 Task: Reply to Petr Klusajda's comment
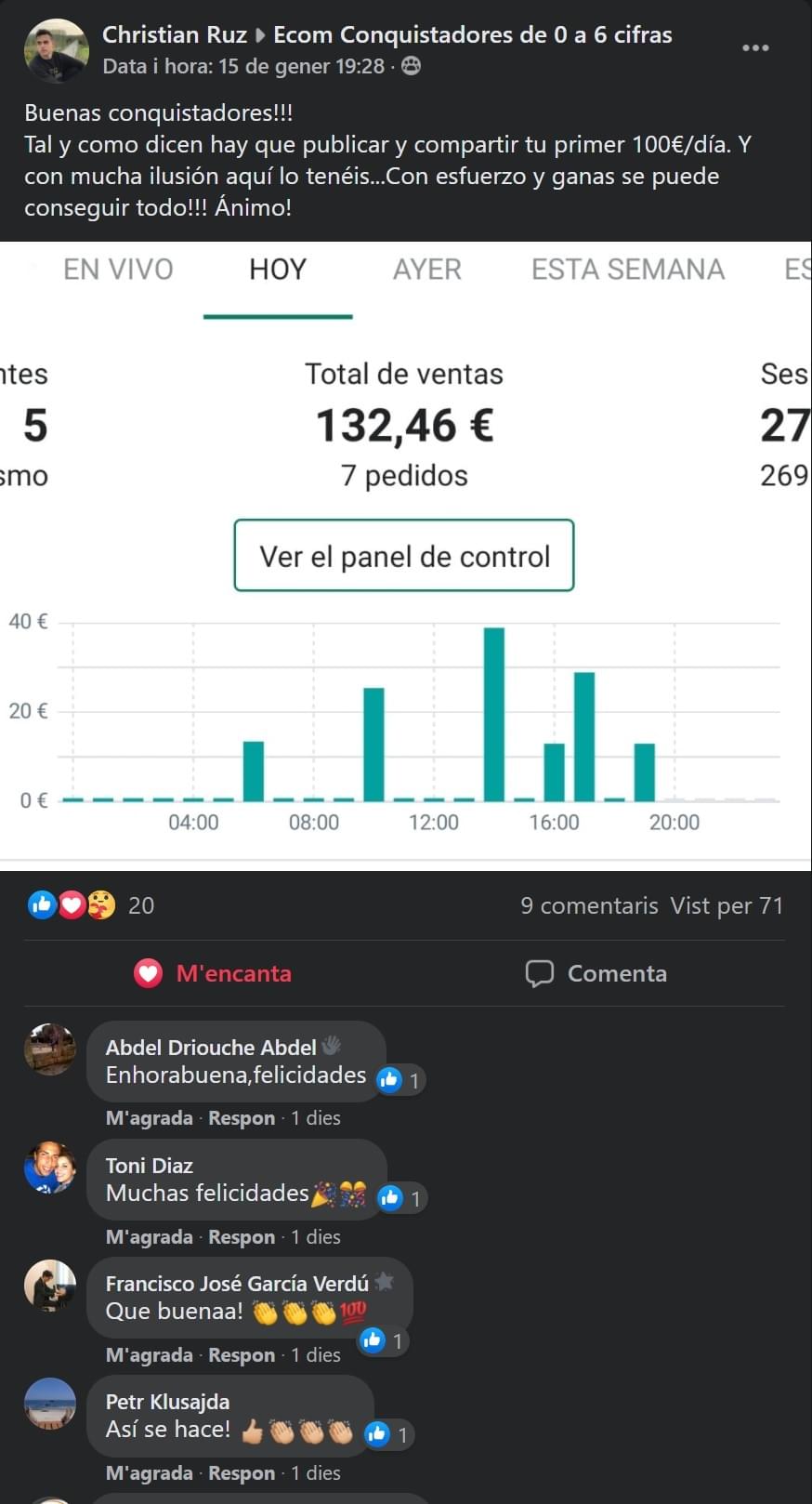click(x=241, y=1473)
